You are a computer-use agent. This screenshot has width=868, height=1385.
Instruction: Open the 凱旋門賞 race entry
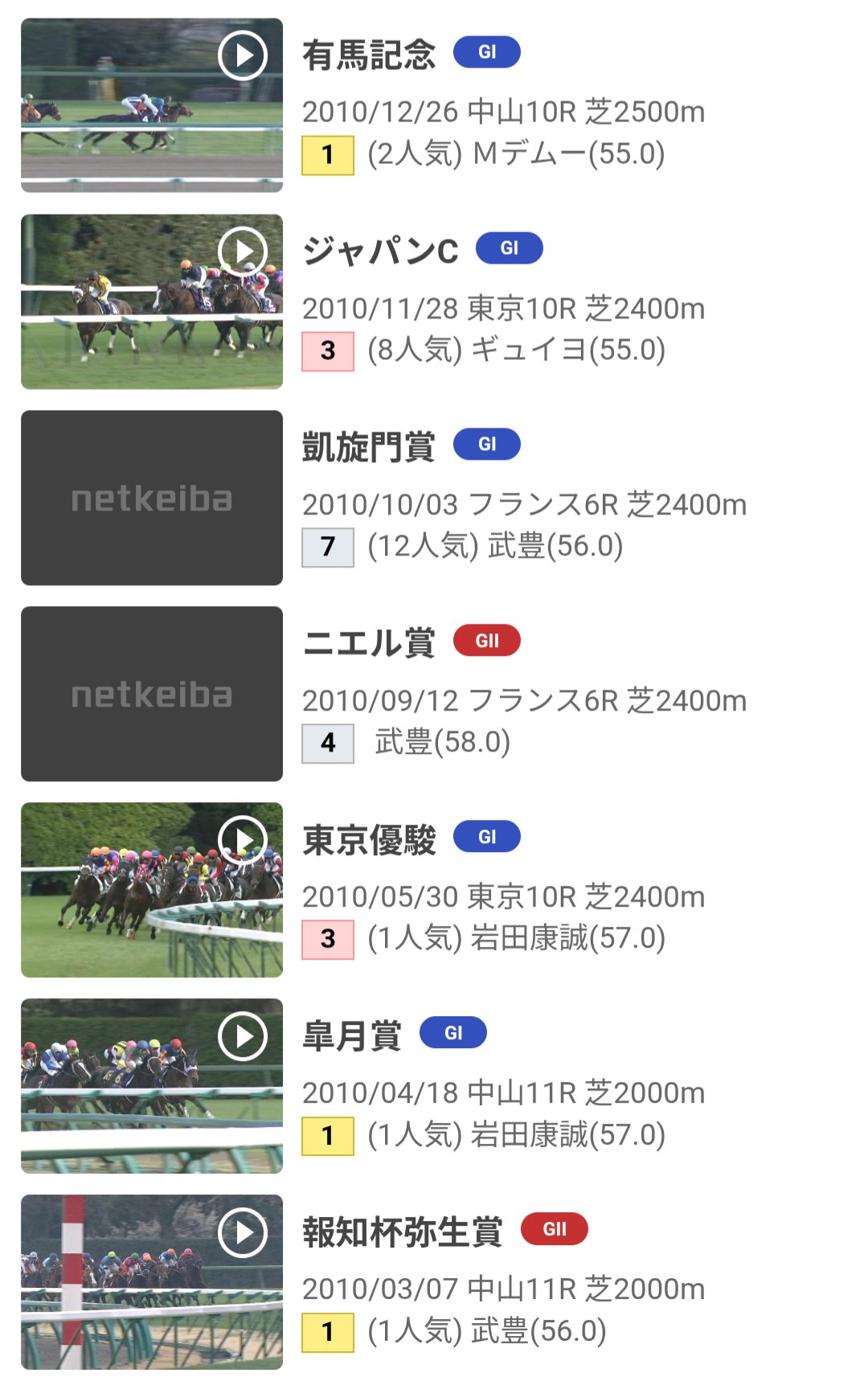(x=369, y=447)
